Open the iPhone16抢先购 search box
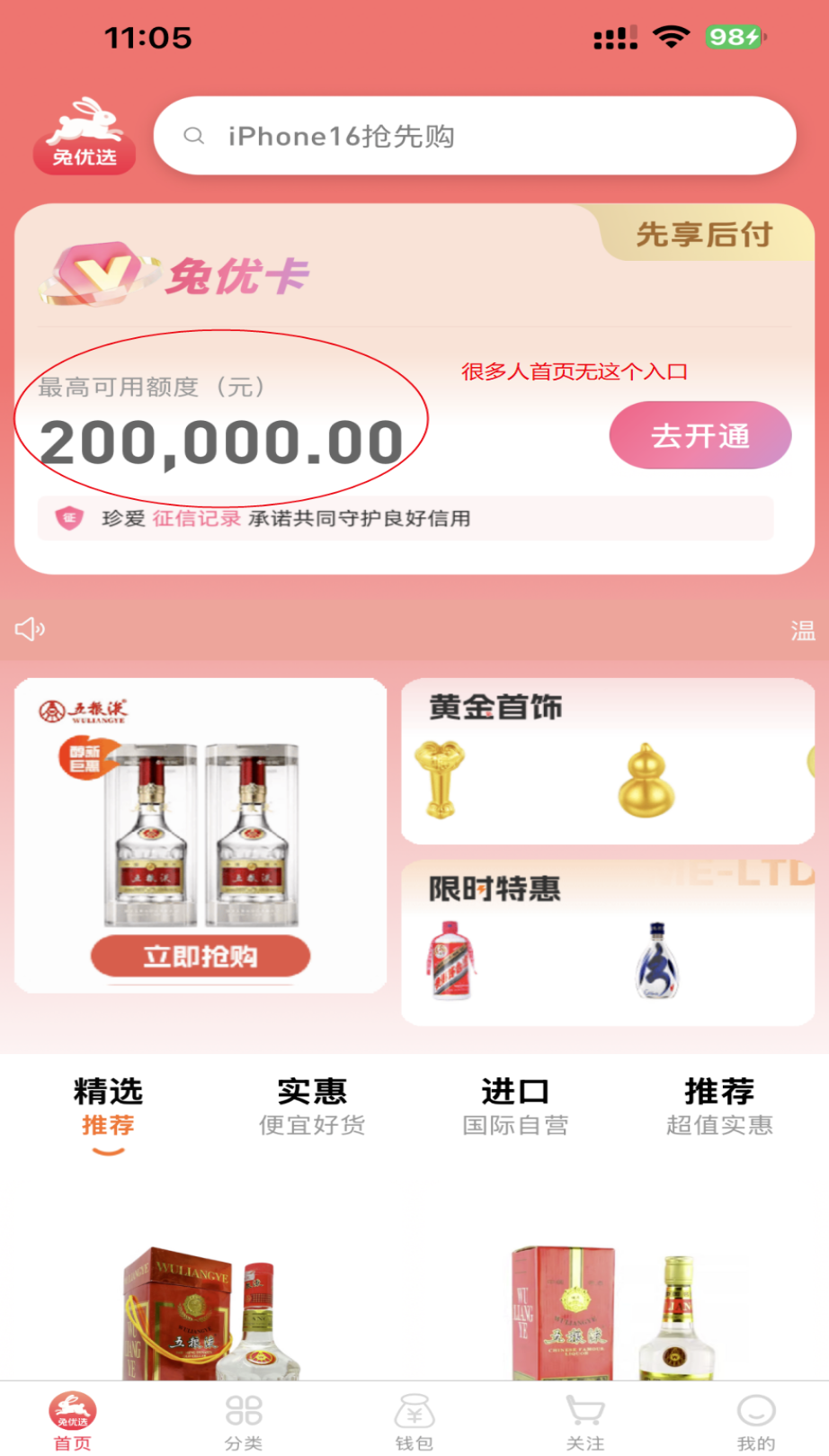 pyautogui.click(x=474, y=136)
